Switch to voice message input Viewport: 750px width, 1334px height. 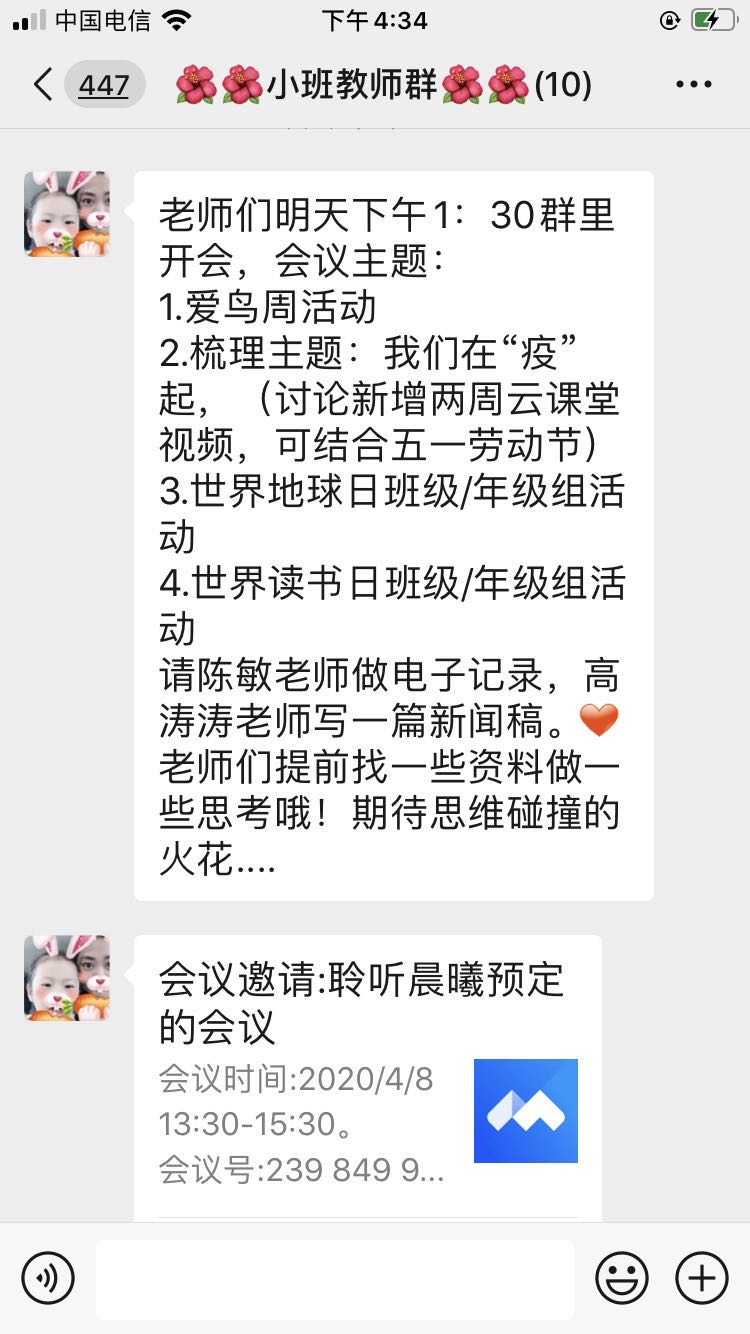tap(48, 1277)
